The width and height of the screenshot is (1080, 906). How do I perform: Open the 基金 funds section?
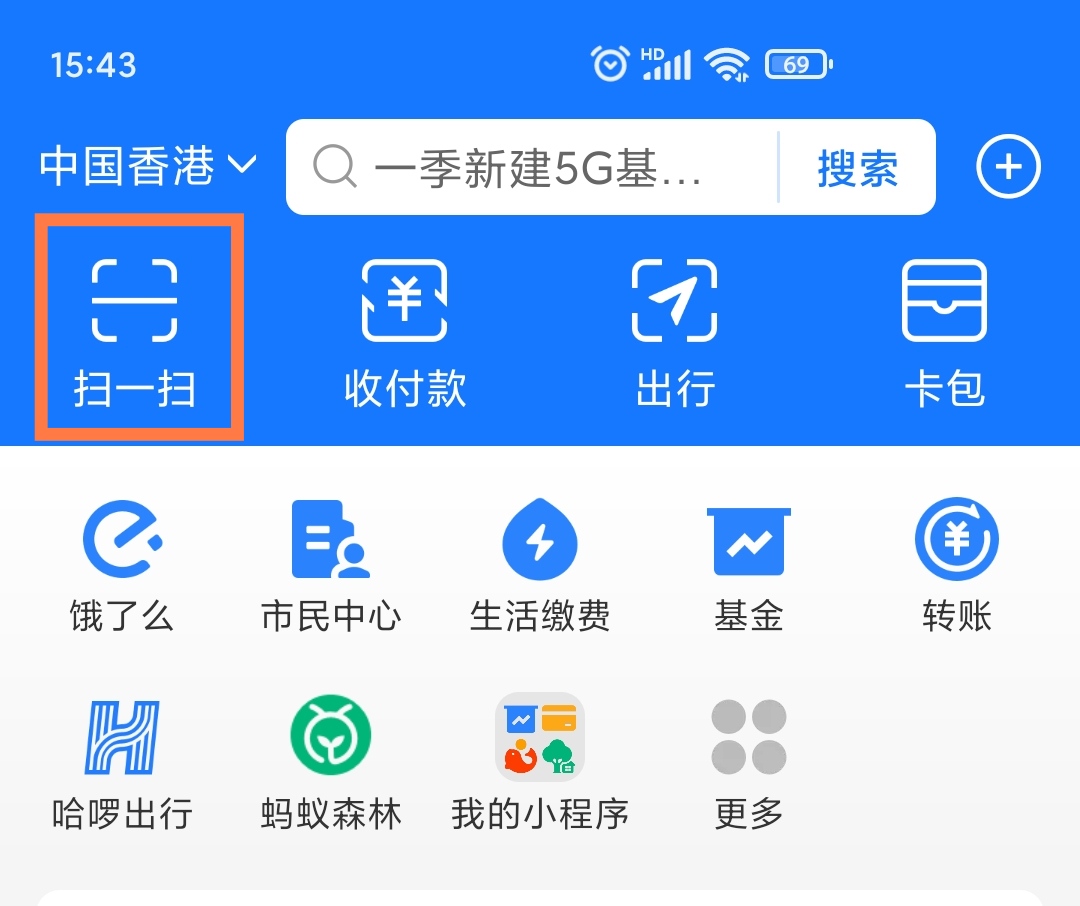(x=749, y=565)
